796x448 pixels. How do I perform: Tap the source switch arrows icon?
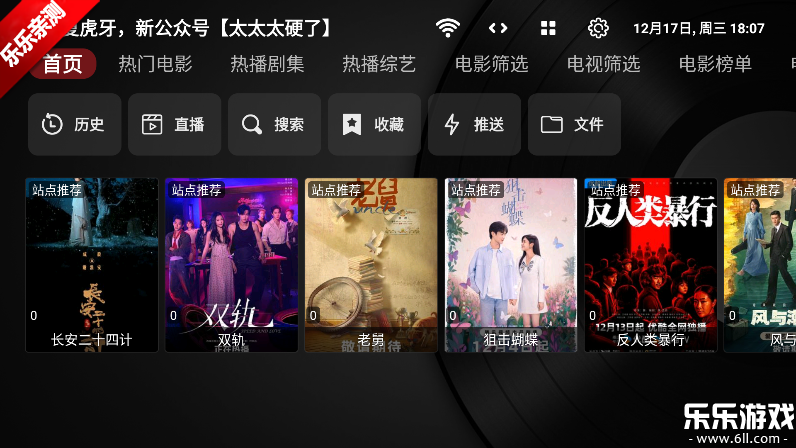(498, 28)
